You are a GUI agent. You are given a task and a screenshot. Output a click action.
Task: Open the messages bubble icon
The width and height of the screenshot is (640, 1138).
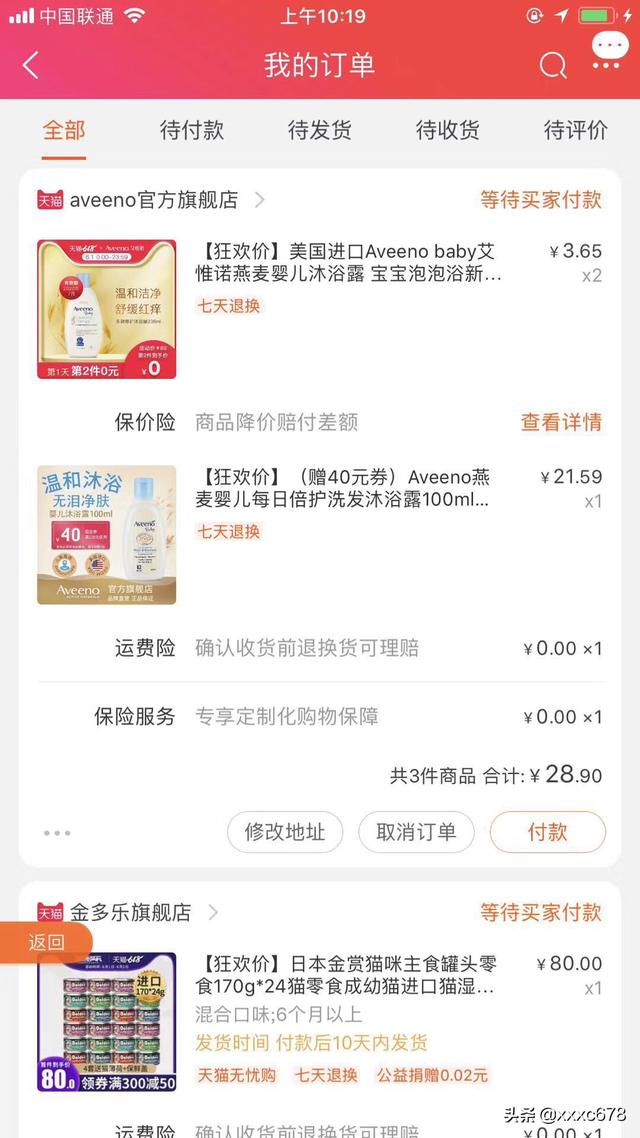tap(608, 50)
